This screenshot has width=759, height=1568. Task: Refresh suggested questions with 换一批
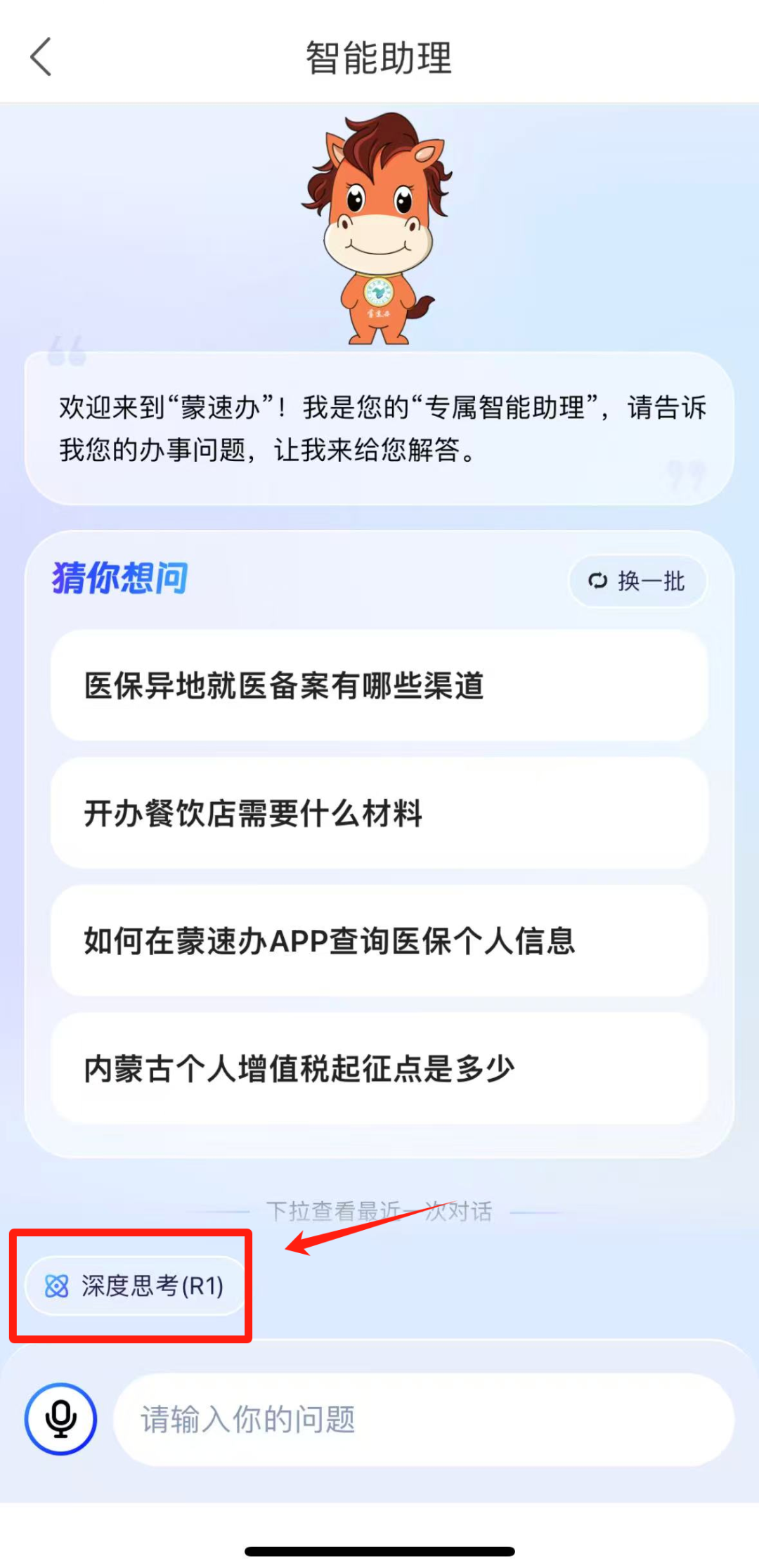(x=636, y=581)
